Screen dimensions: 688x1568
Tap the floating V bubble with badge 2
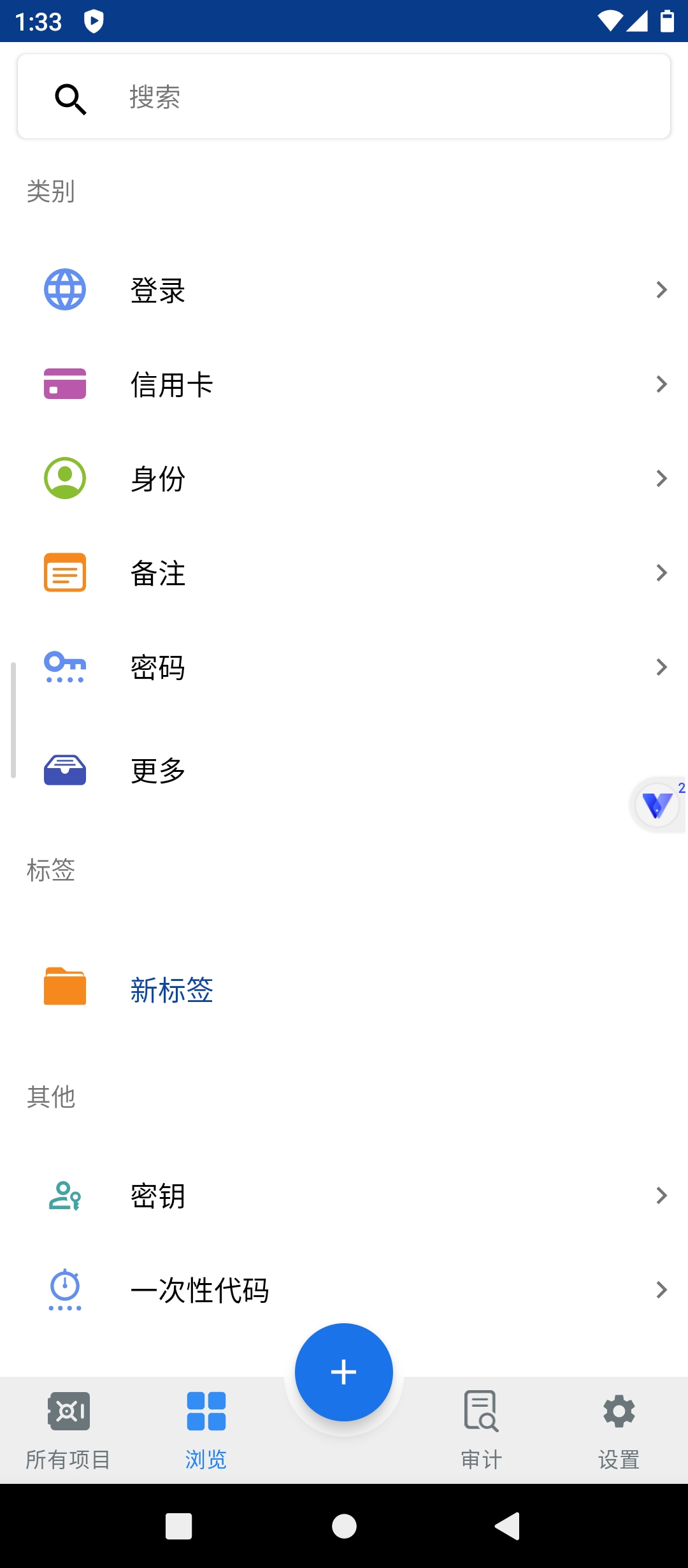tap(657, 805)
